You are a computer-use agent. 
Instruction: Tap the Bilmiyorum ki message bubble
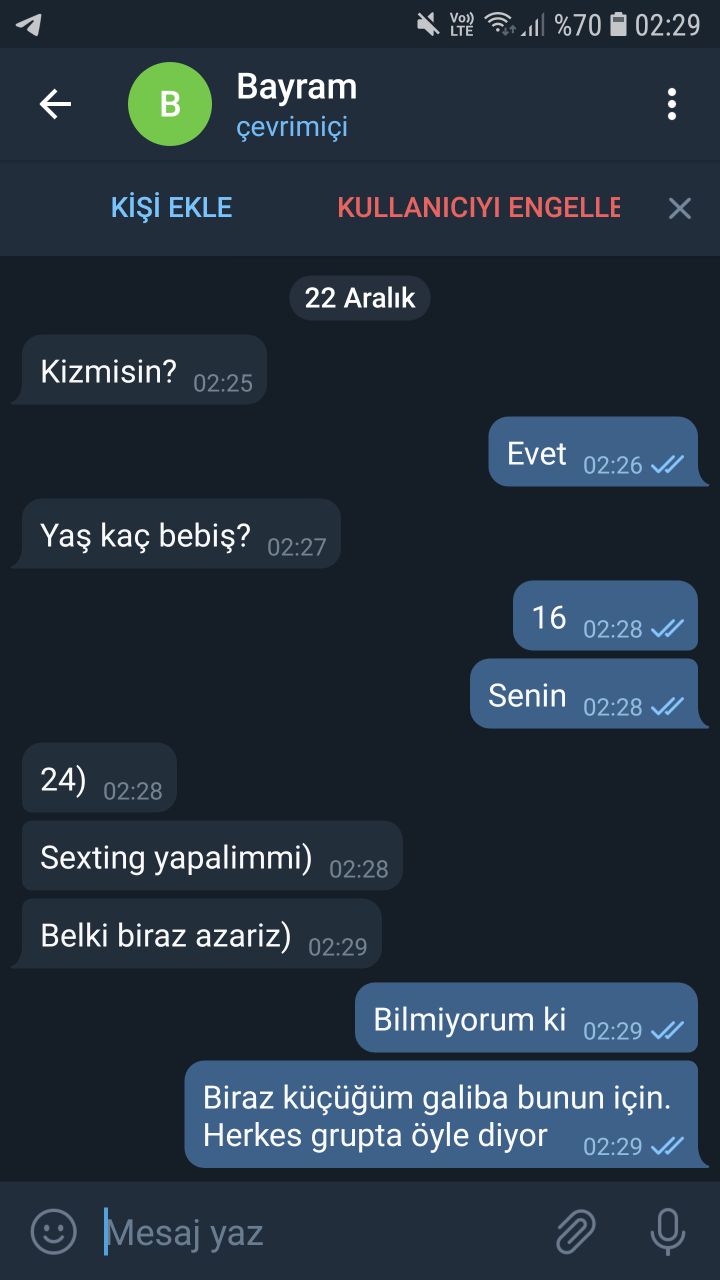pos(525,1017)
